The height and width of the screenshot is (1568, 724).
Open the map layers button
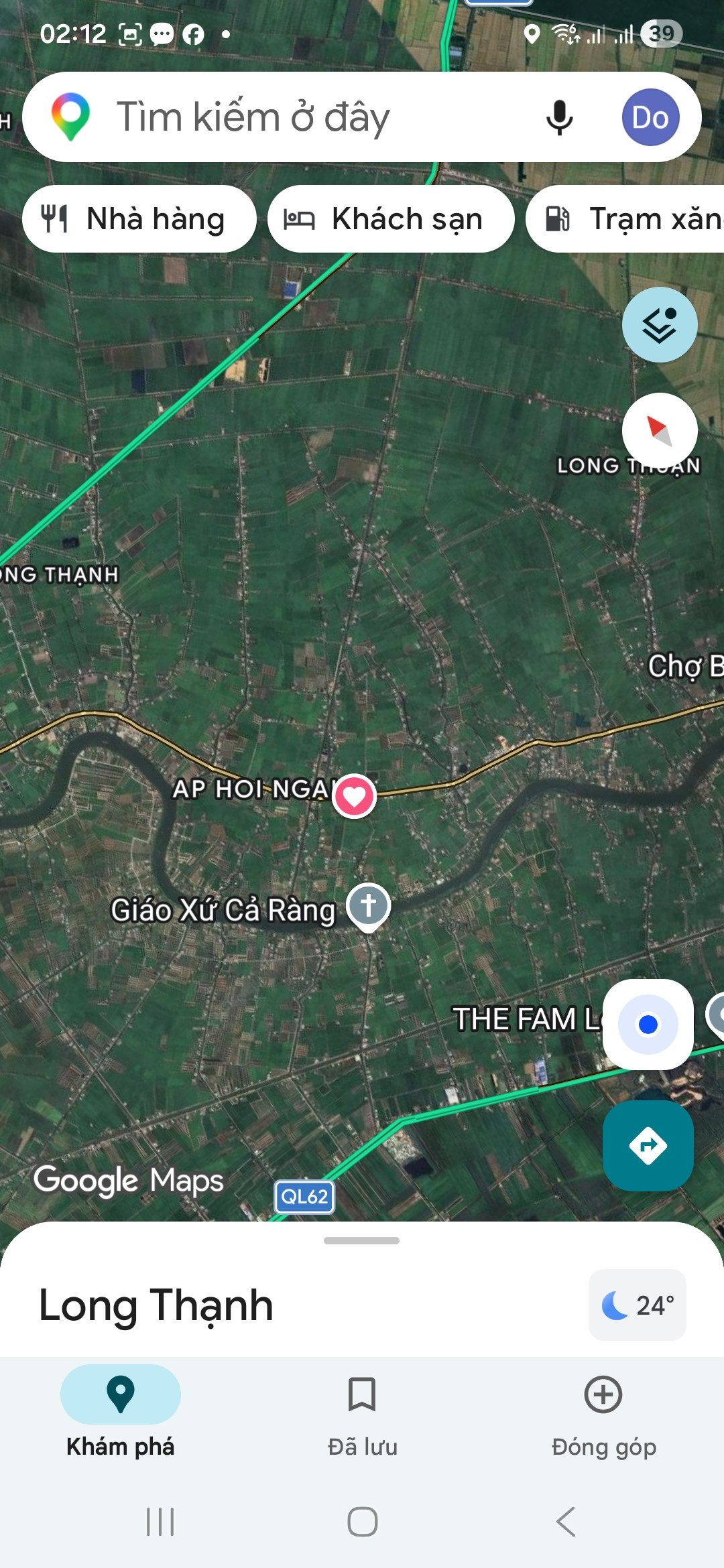[x=660, y=325]
